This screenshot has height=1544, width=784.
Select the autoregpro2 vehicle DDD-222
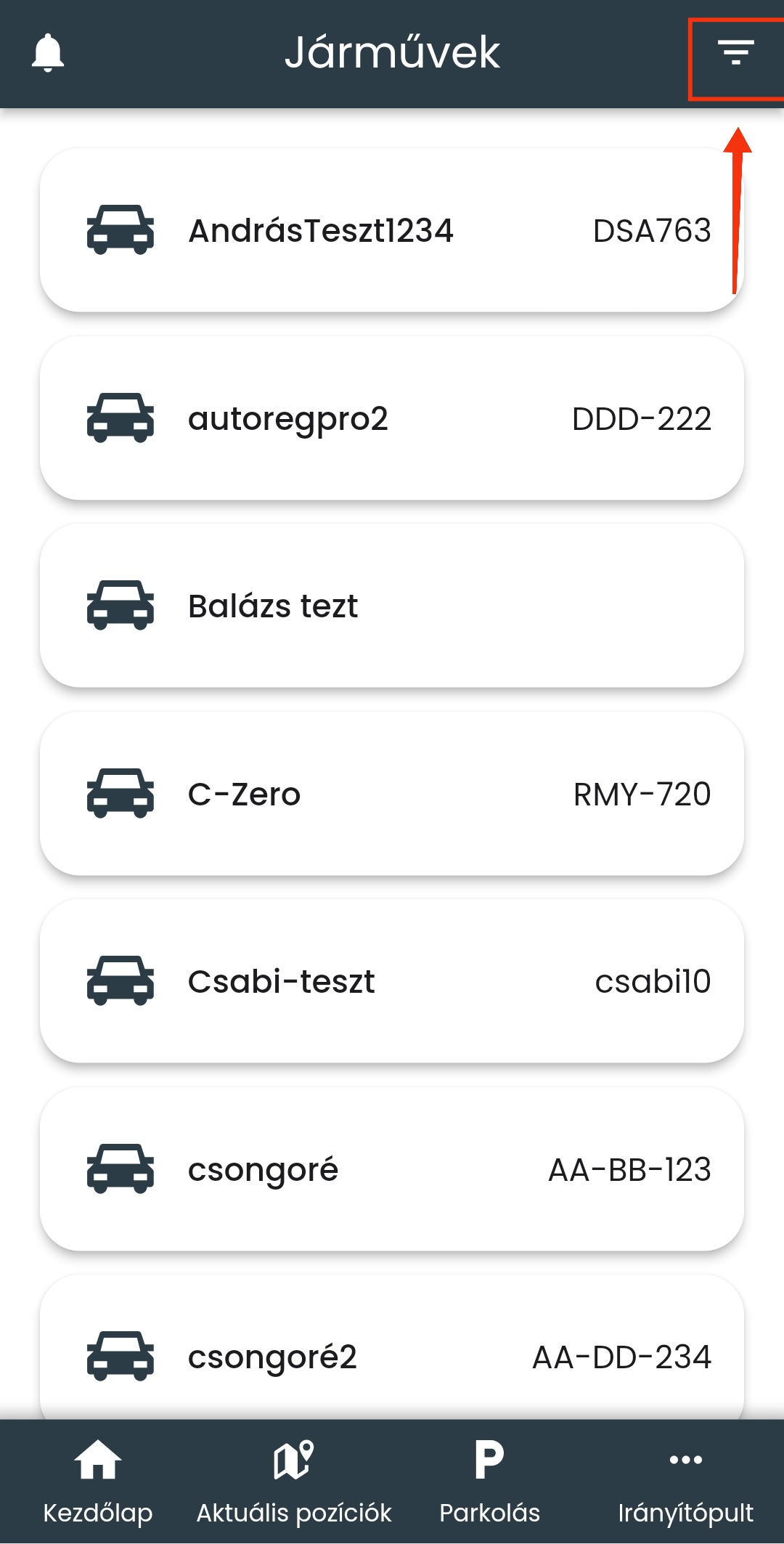(392, 418)
